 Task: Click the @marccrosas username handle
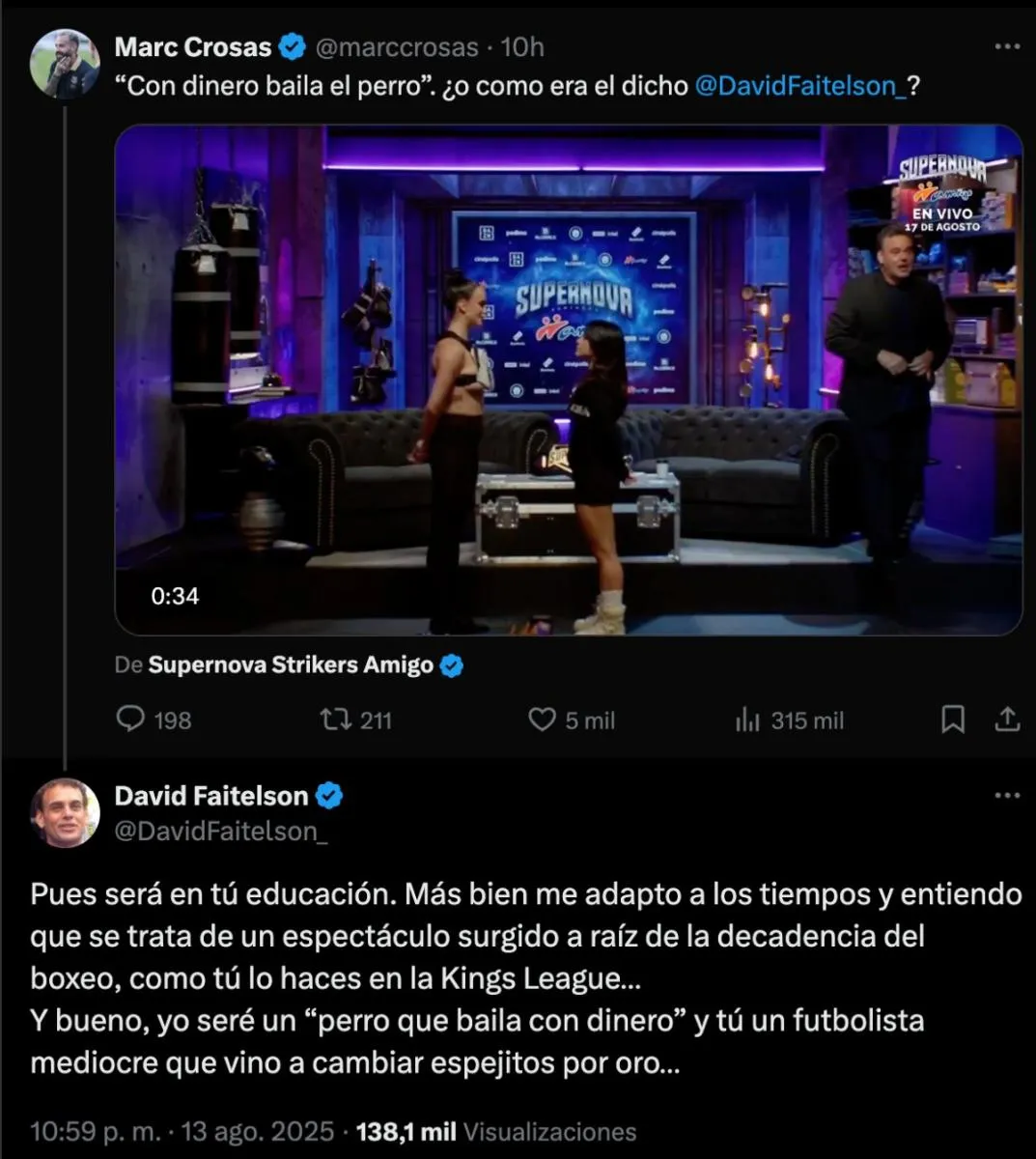[398, 45]
